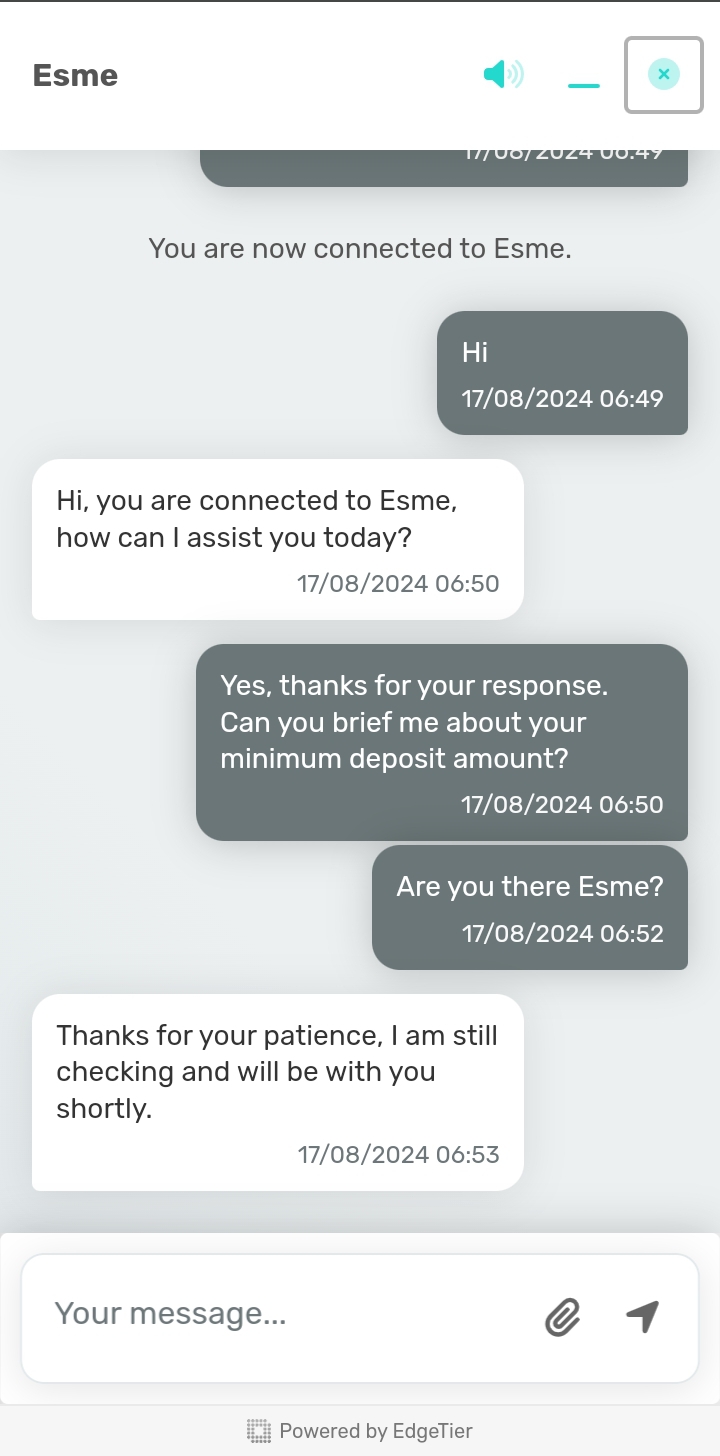Viewport: 720px width, 1456px height.
Task: Open the Powered by EdgeTier link
Action: coord(375,1430)
